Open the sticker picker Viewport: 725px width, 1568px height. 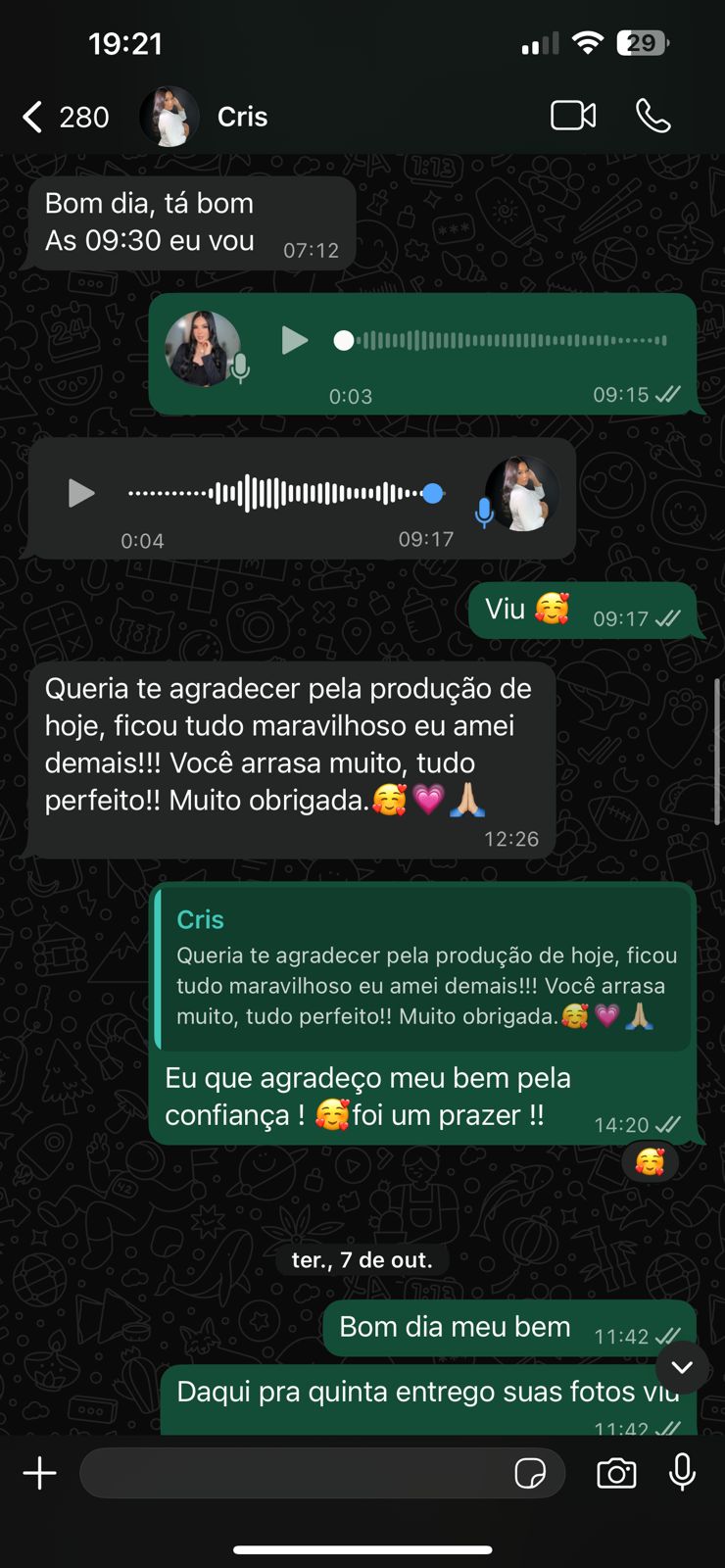[x=530, y=1473]
